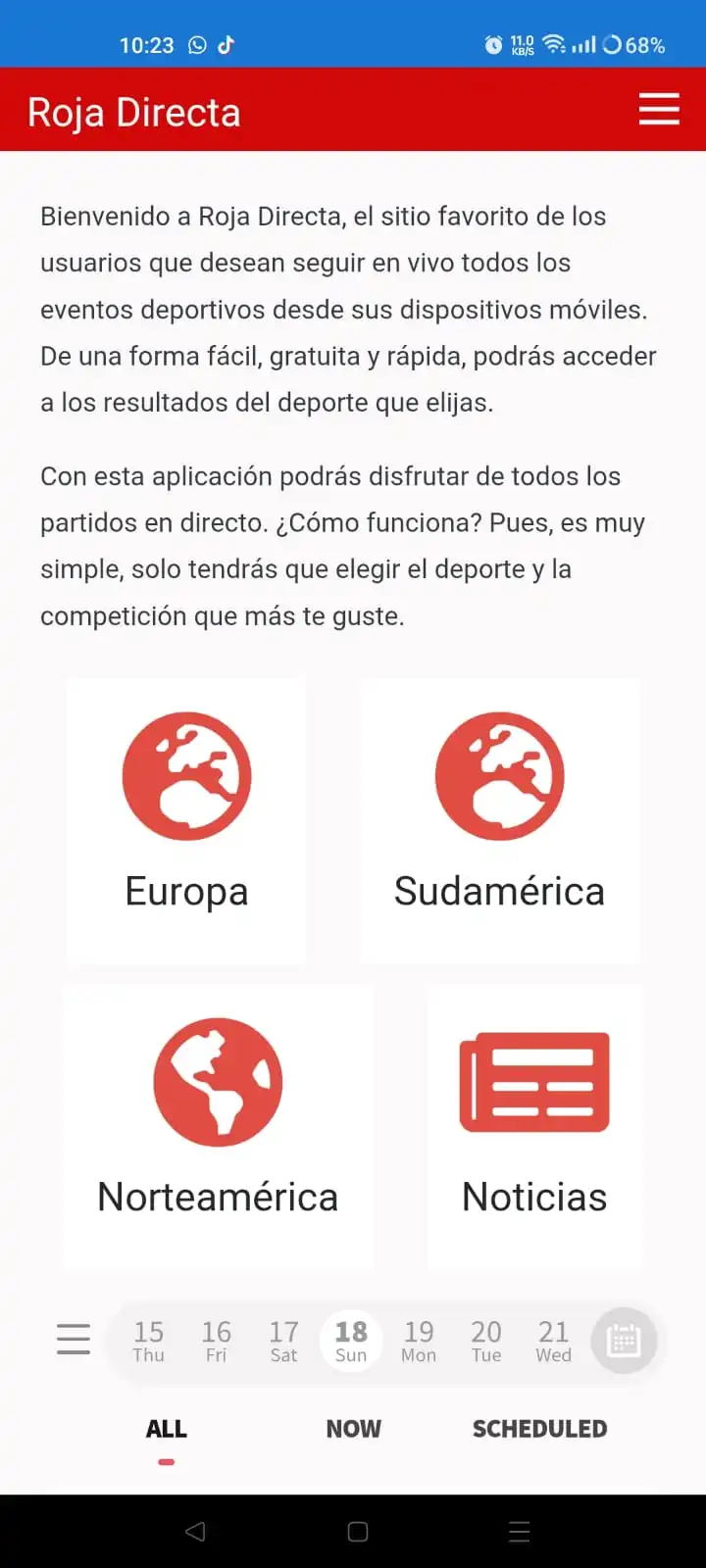Open the hamburger menu in the red header

[x=659, y=109]
